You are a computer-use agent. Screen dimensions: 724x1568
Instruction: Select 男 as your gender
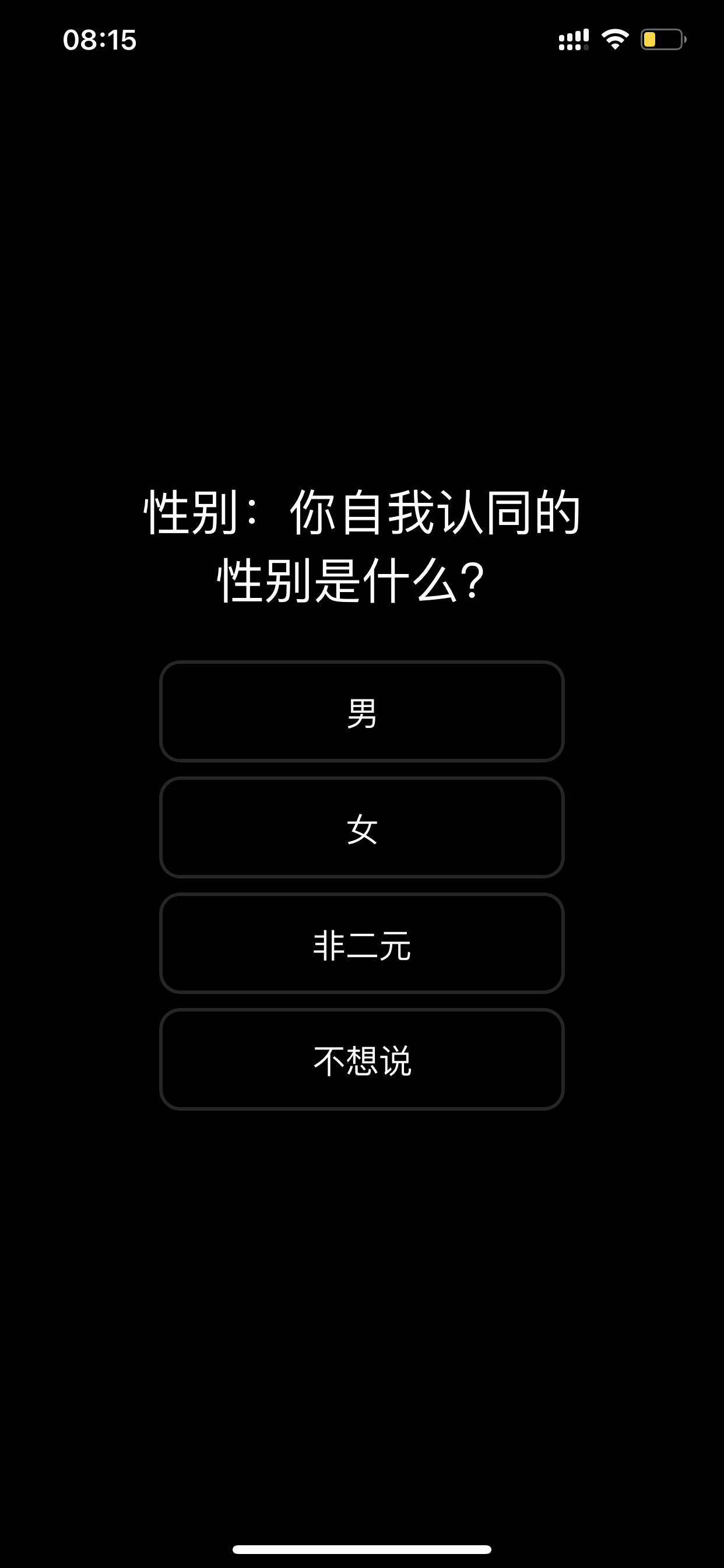362,711
